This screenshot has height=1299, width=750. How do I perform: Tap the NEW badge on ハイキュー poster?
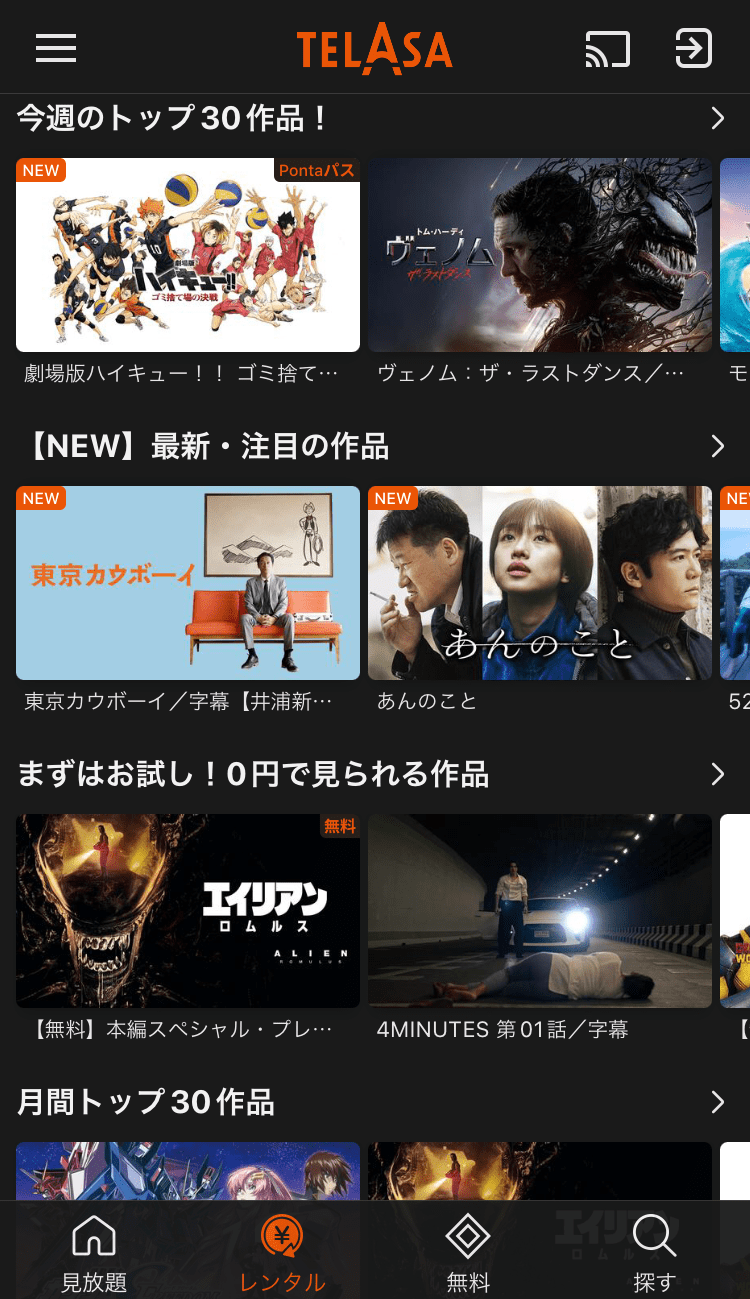pyautogui.click(x=40, y=170)
